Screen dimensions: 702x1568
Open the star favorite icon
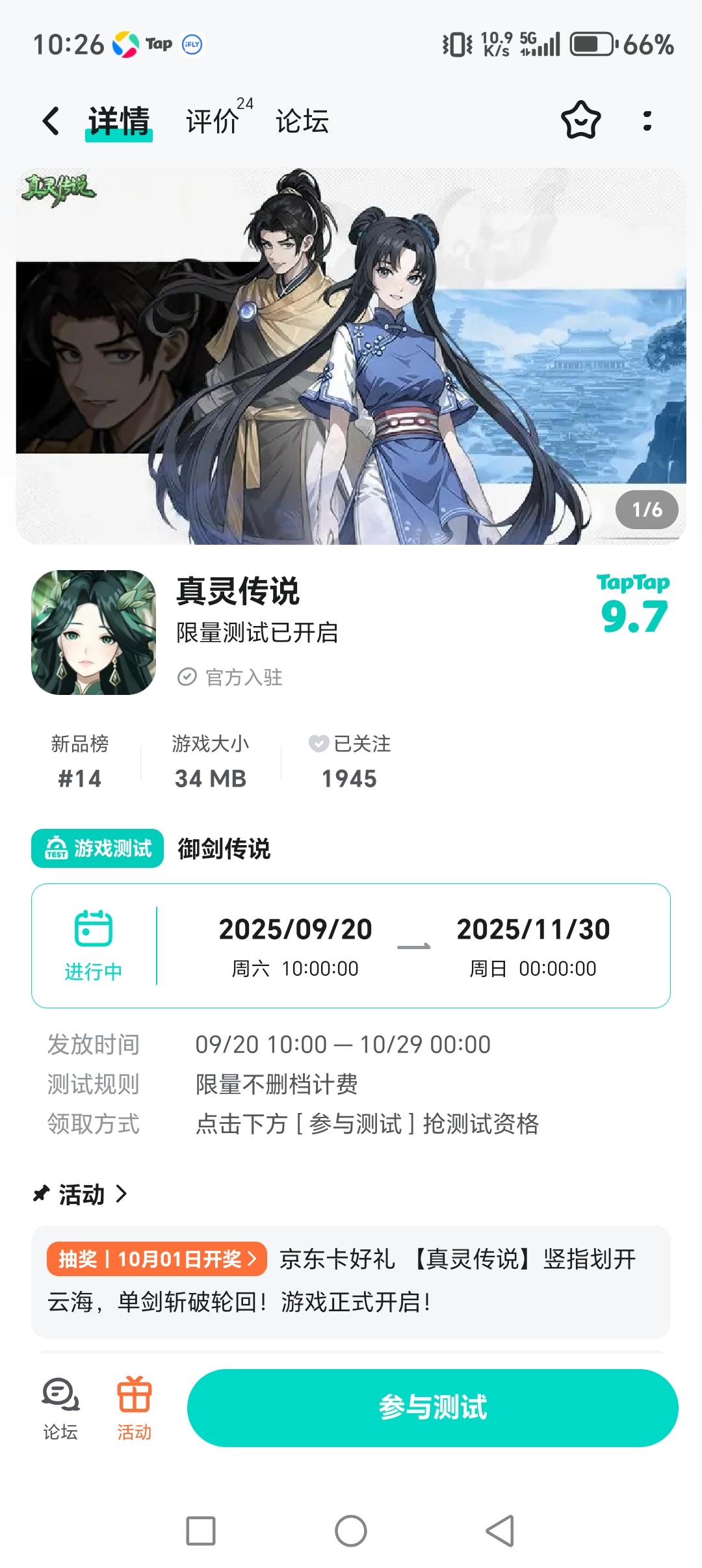click(580, 121)
